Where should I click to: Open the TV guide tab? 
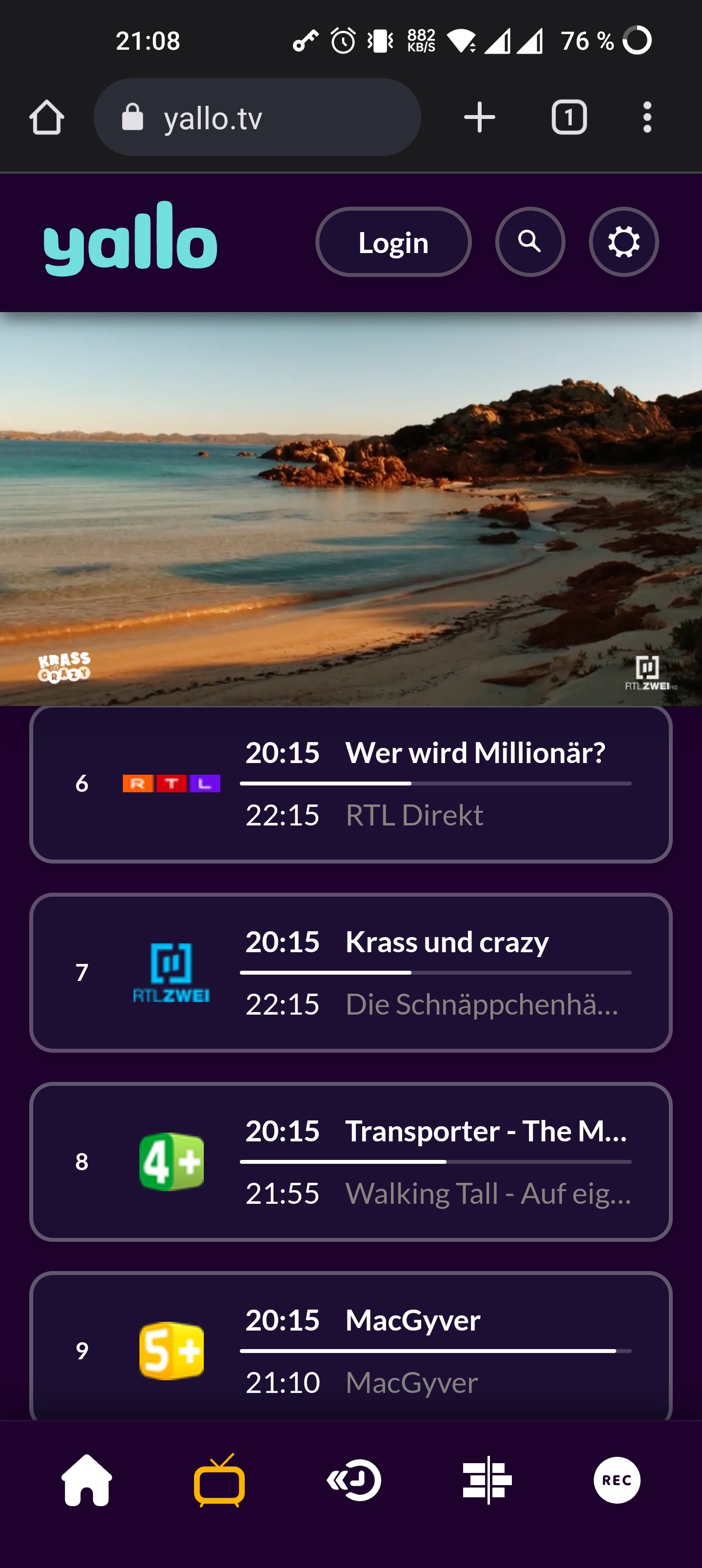pyautogui.click(x=487, y=1480)
